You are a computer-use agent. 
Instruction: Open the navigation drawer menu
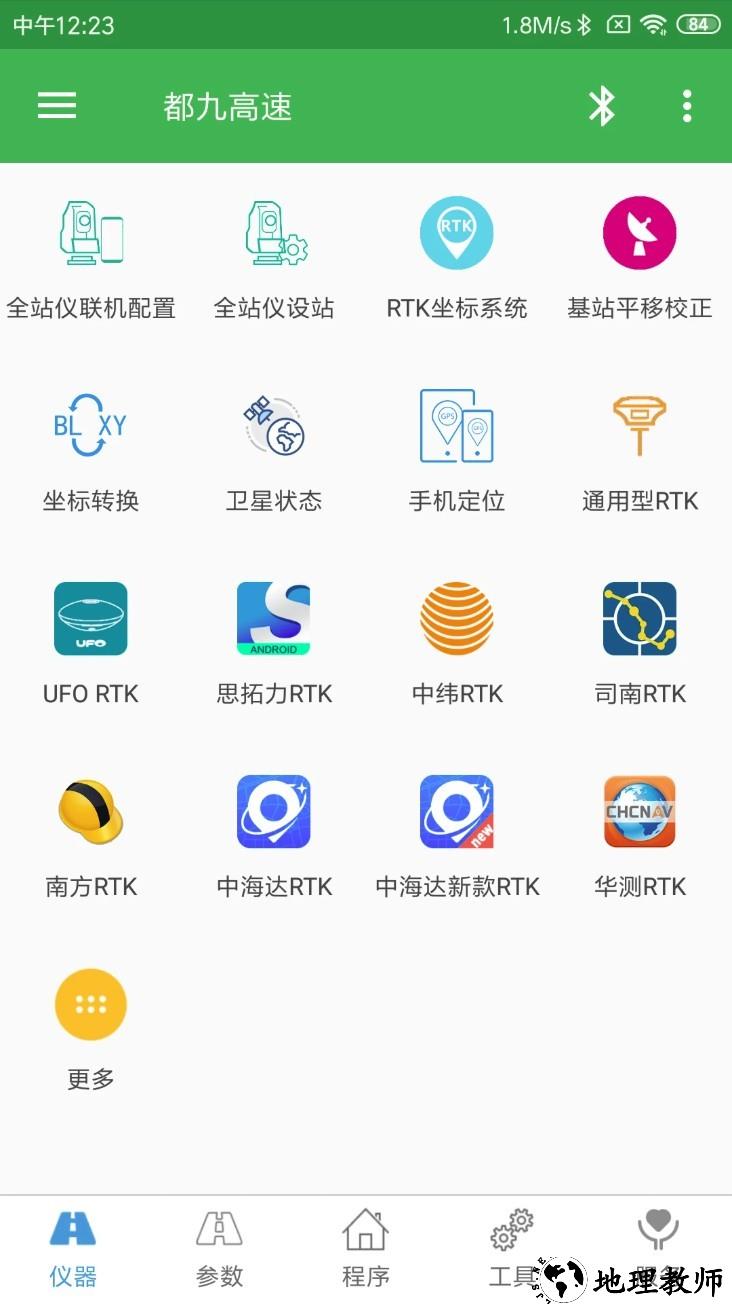click(57, 105)
